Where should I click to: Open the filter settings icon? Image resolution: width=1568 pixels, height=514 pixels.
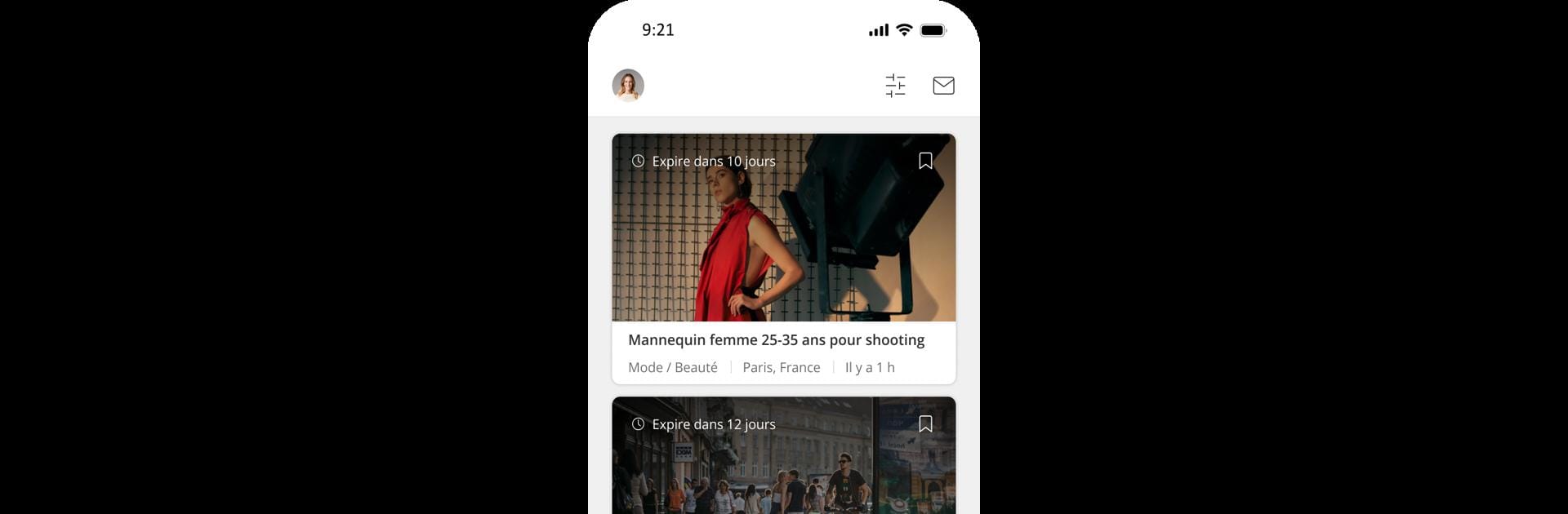click(895, 86)
